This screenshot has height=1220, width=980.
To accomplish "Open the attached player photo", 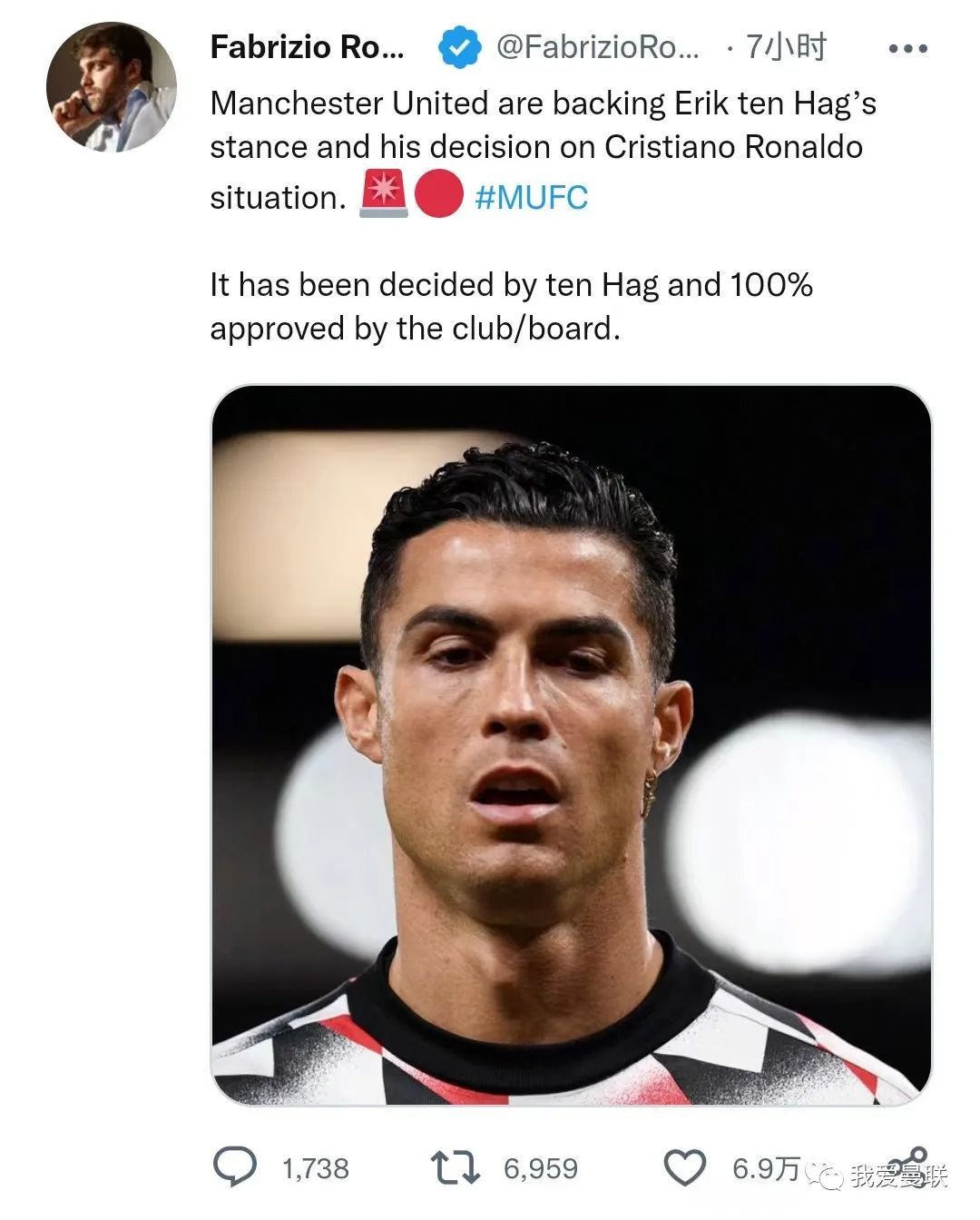I will [571, 744].
